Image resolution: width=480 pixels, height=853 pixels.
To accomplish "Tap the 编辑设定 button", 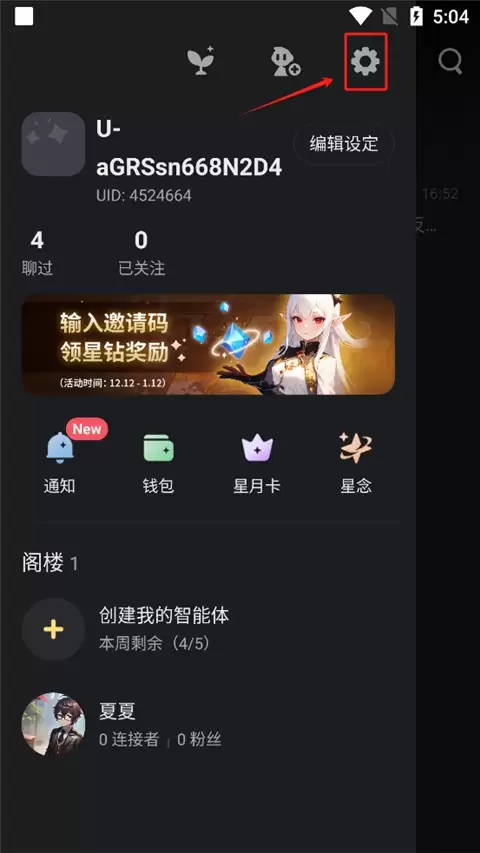I will [344, 144].
